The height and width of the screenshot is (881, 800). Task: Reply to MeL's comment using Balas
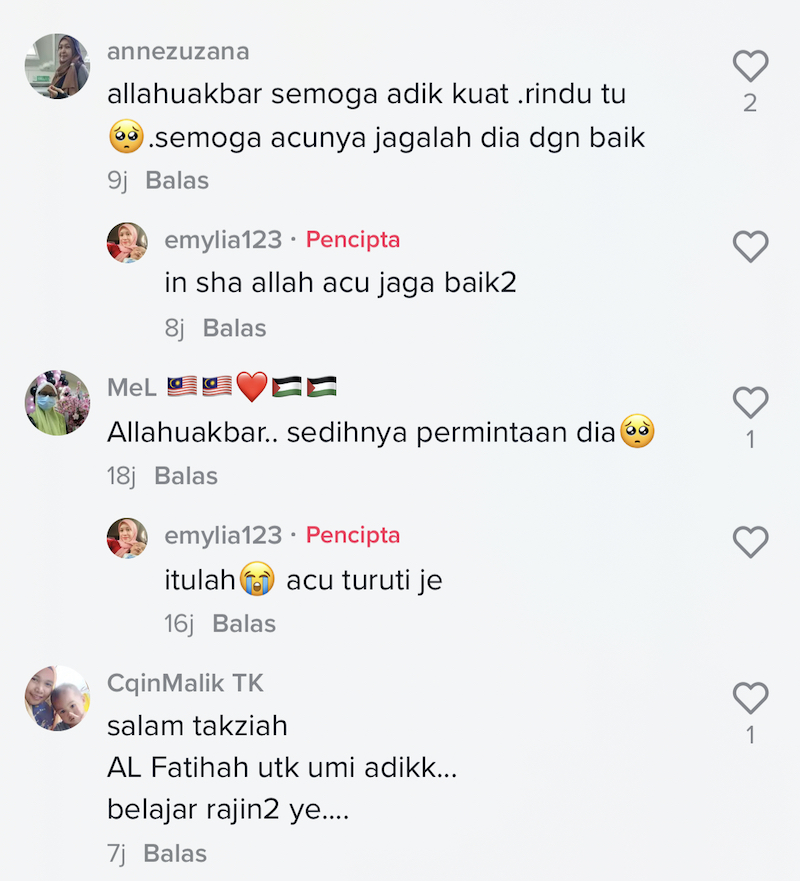pos(186,476)
